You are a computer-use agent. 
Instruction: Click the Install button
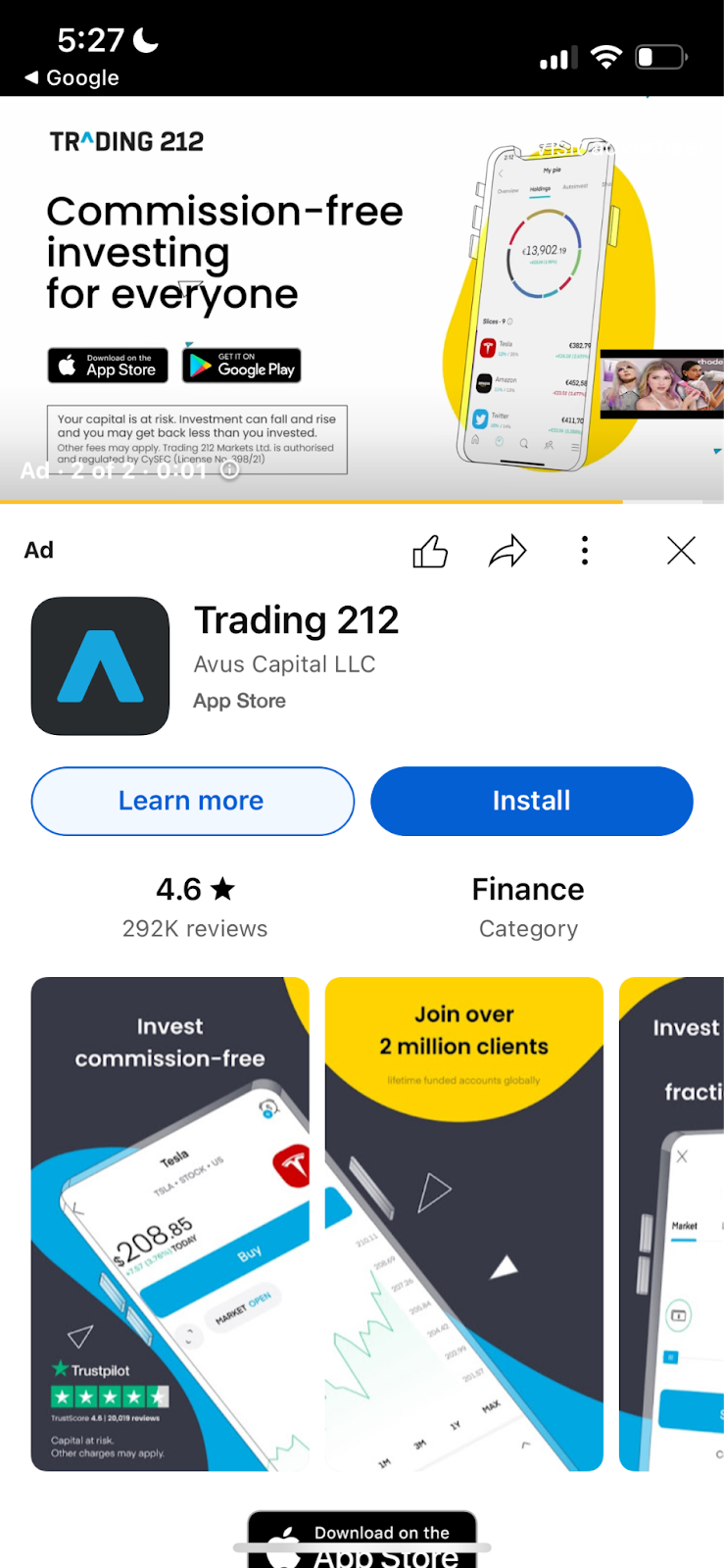pos(531,801)
